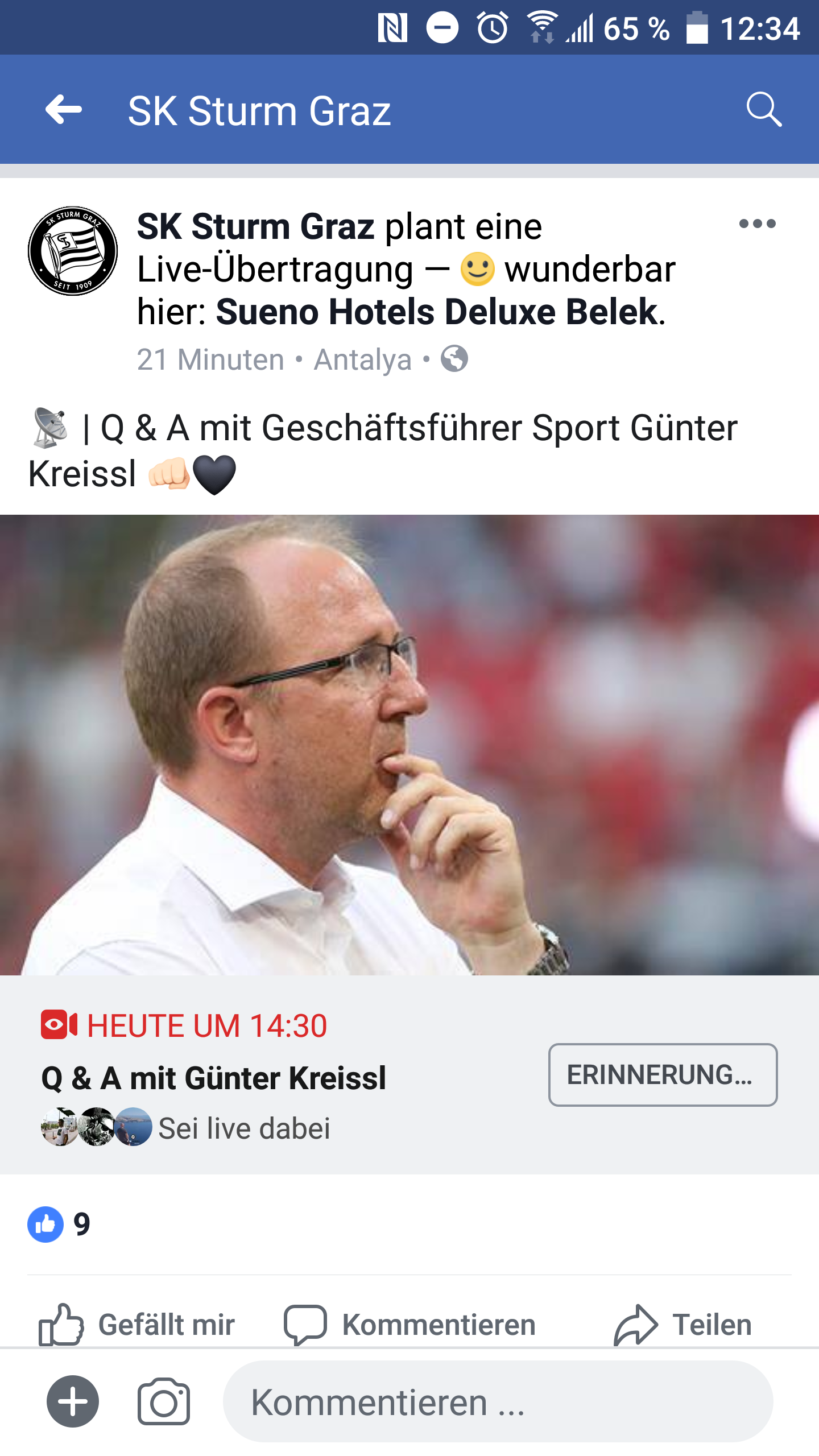The width and height of the screenshot is (819, 1456).
Task: Tap the plus icon beside comment field
Action: 73,1401
